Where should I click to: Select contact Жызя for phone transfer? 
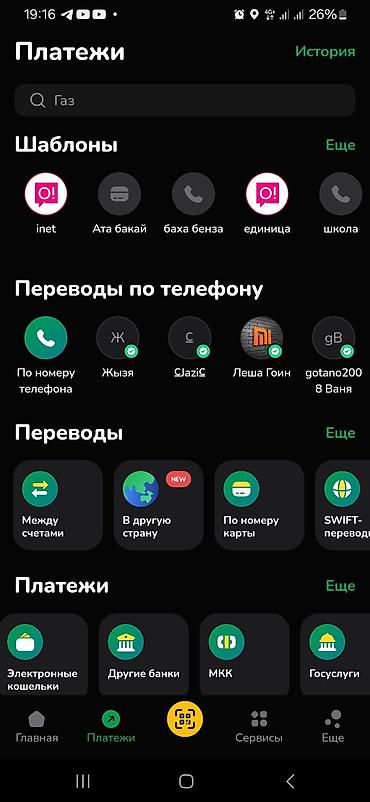(118, 348)
